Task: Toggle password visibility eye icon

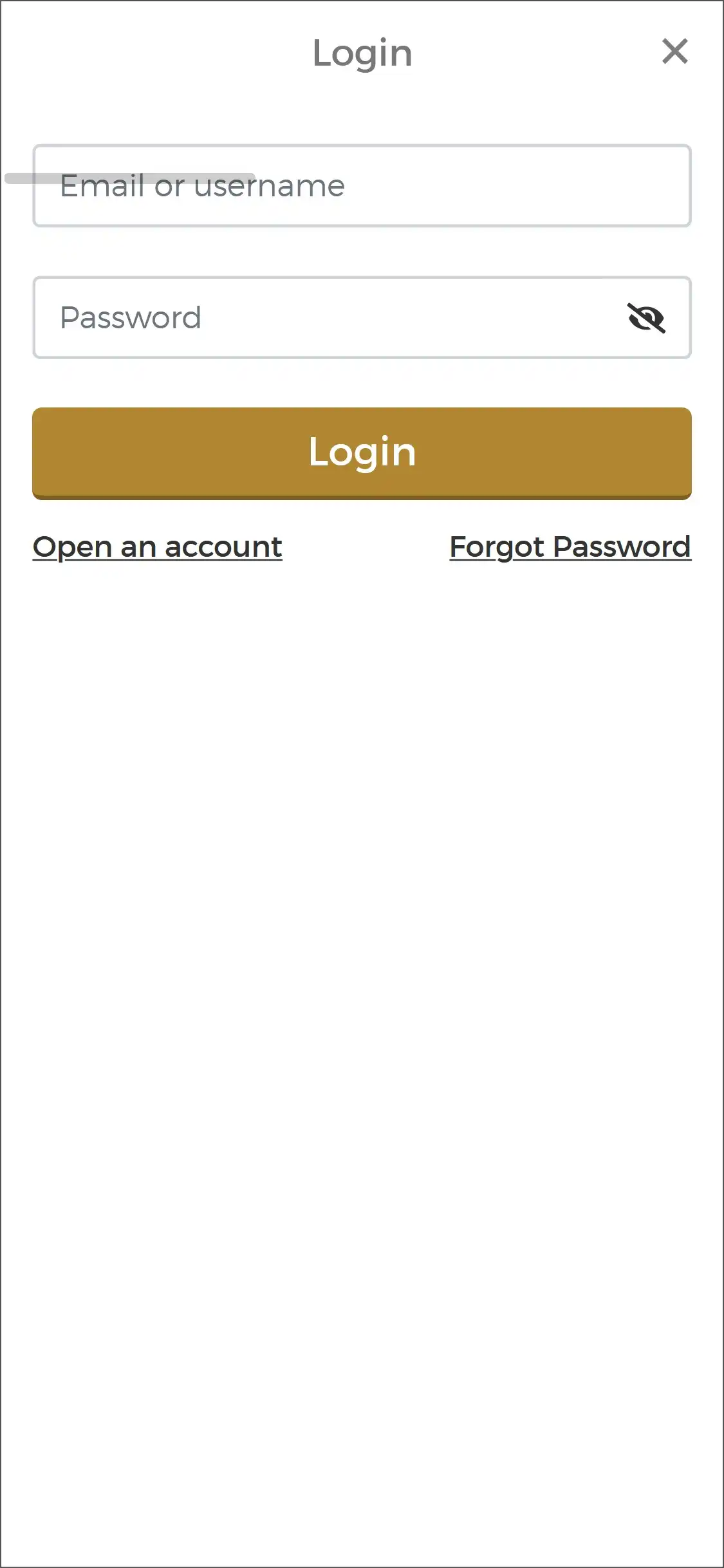Action: pyautogui.click(x=646, y=318)
